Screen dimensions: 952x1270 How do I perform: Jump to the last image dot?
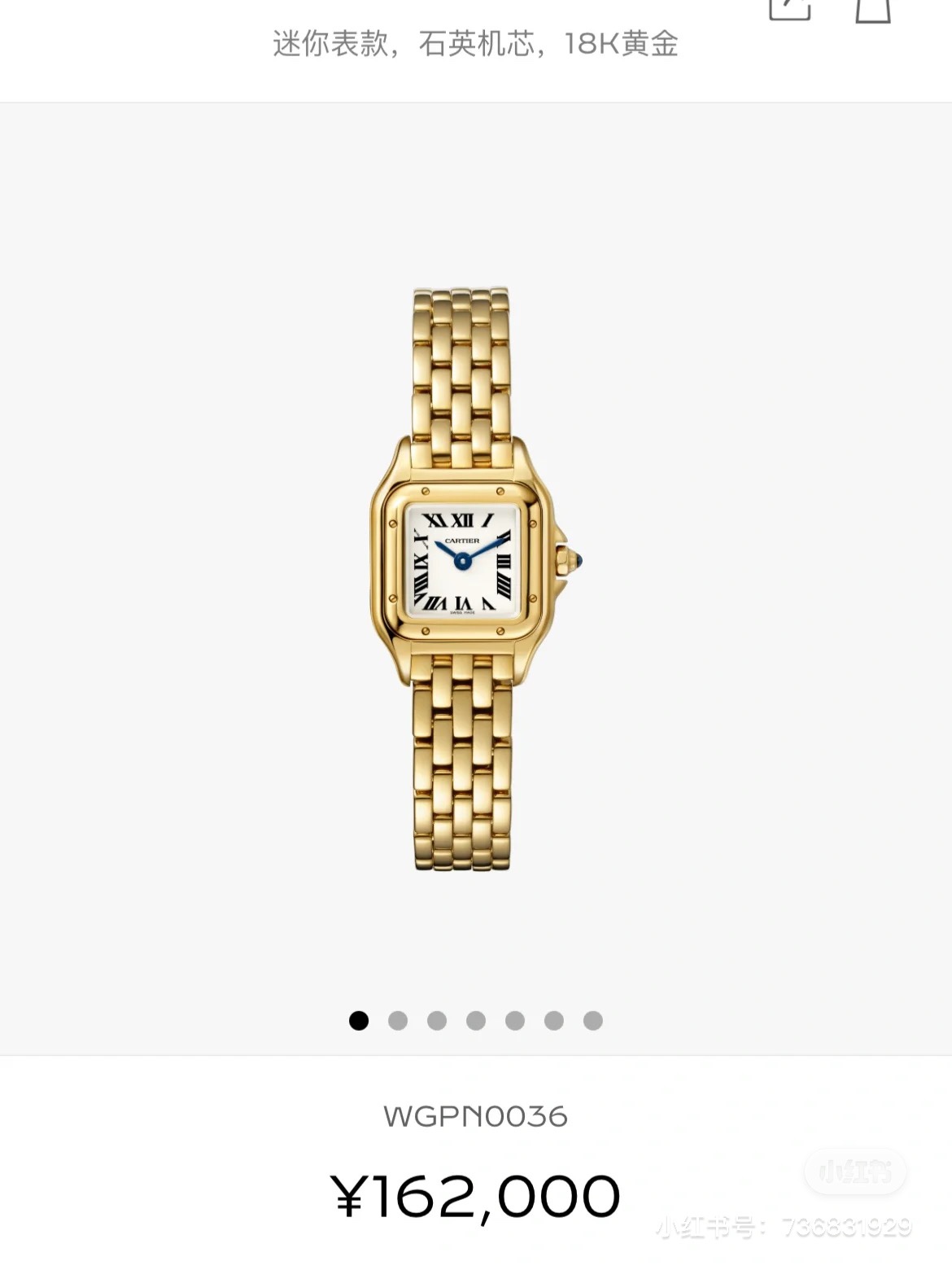pos(593,1020)
